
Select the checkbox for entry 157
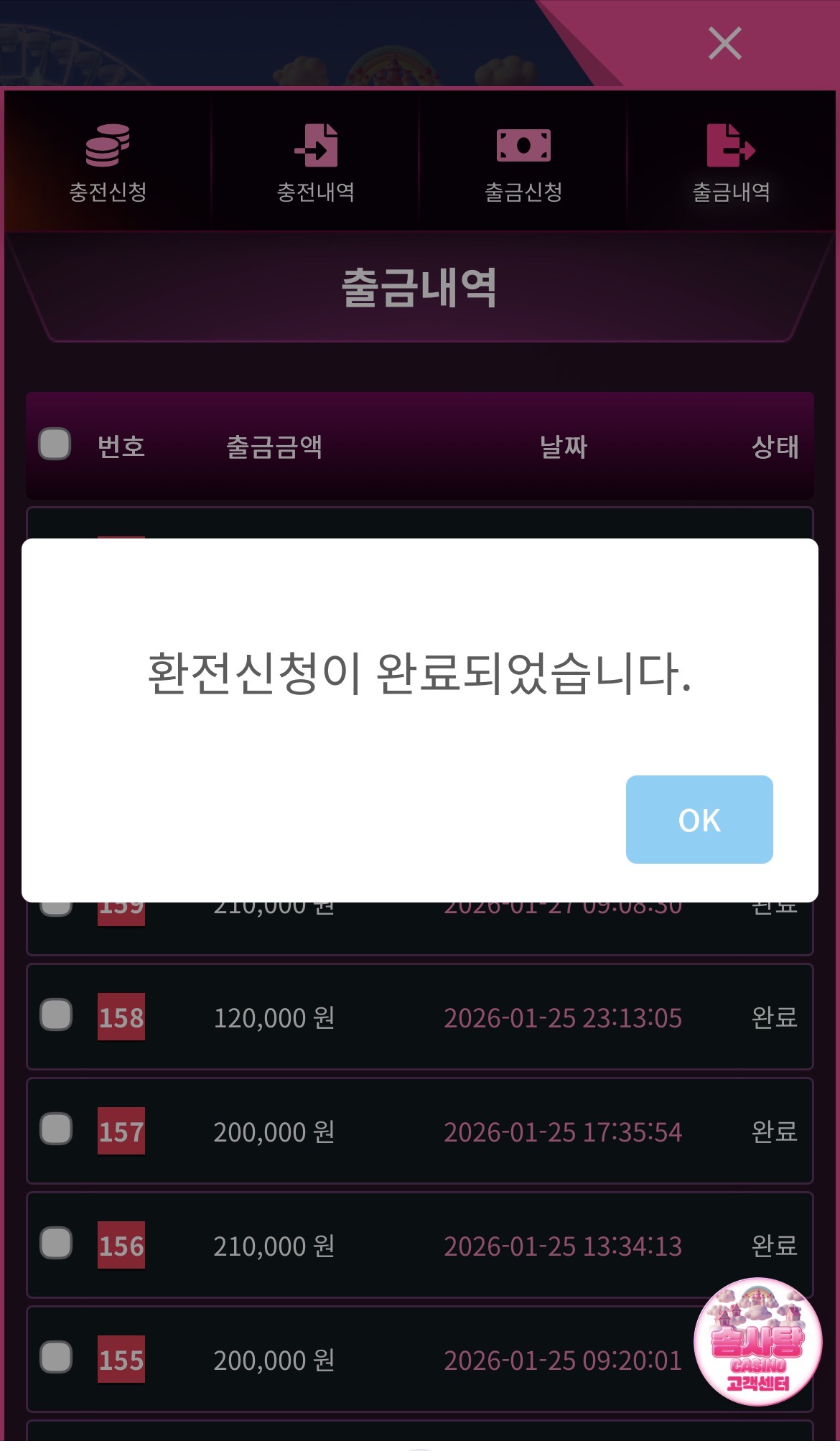[x=56, y=1129]
